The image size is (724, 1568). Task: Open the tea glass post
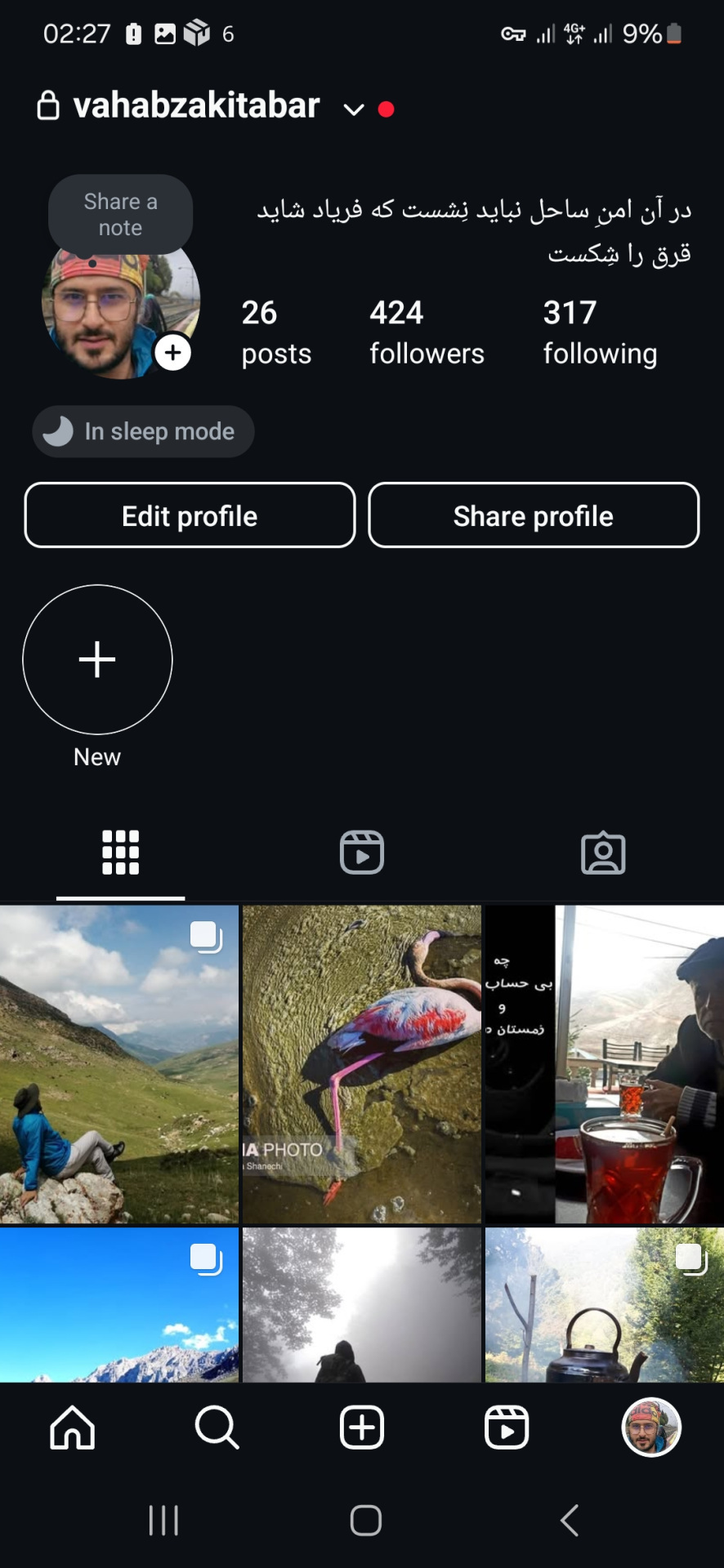604,1063
